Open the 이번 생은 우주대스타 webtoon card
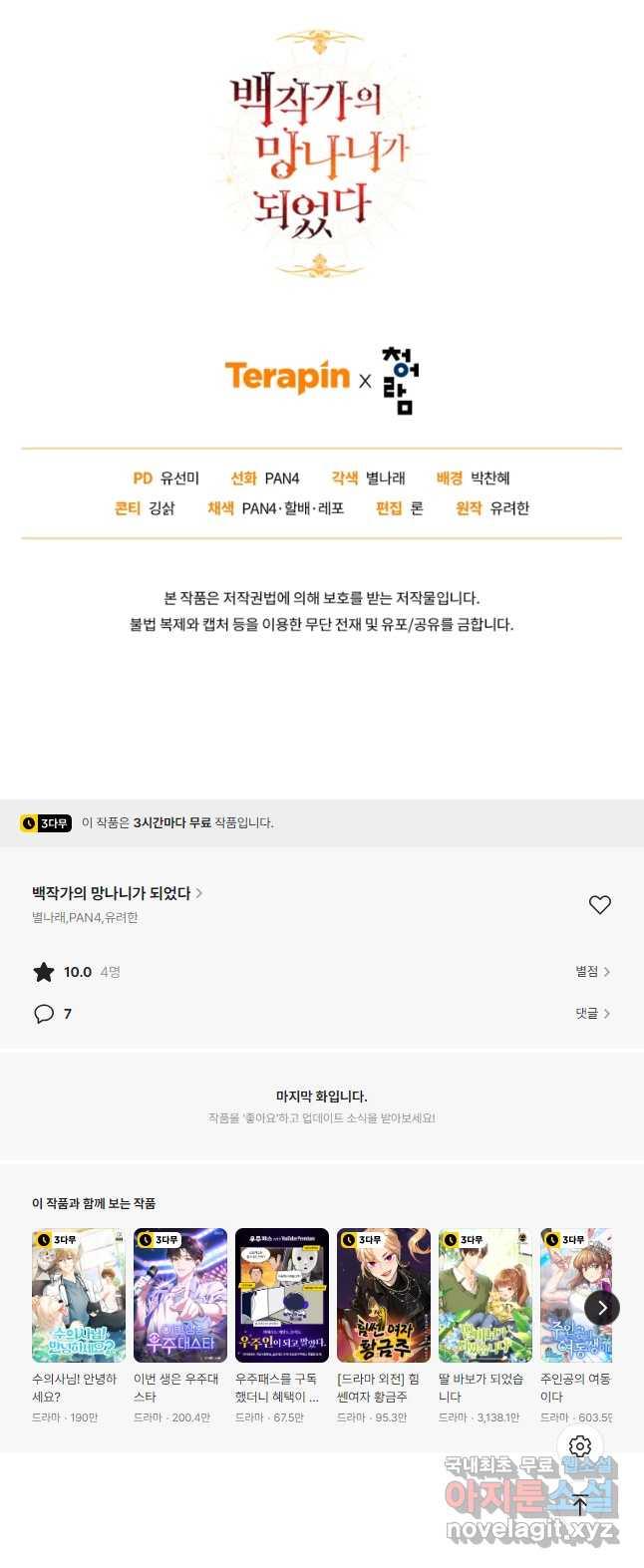 (180, 1295)
